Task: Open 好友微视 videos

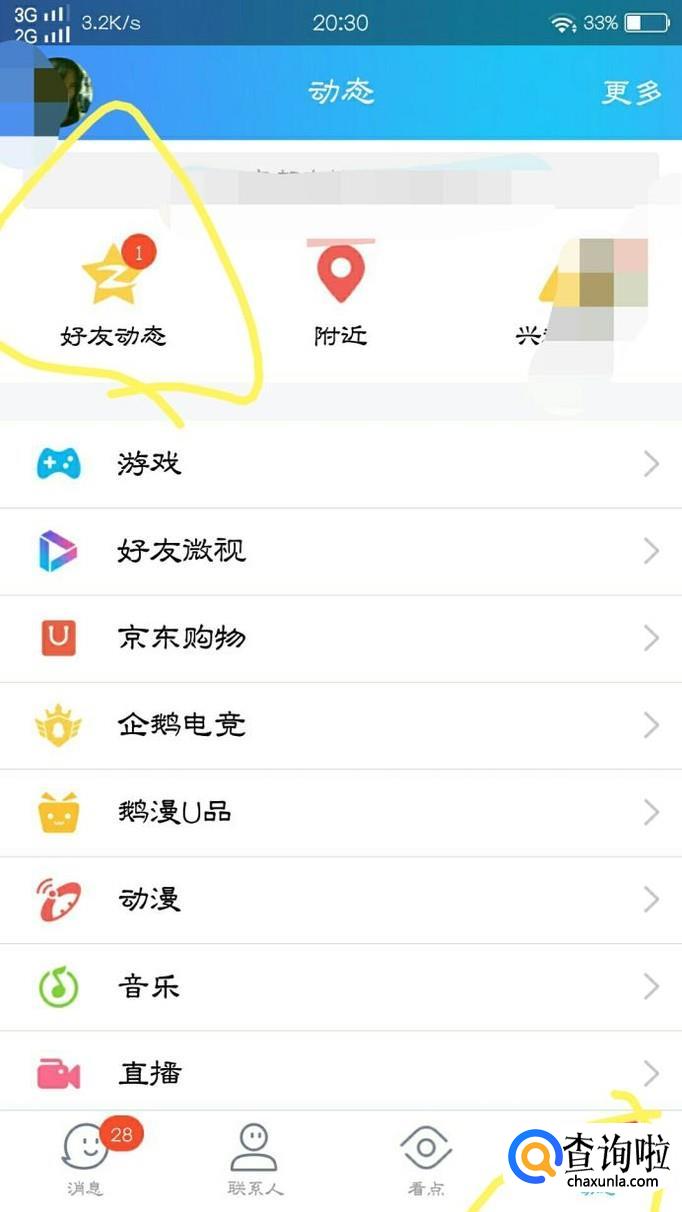Action: [x=340, y=551]
